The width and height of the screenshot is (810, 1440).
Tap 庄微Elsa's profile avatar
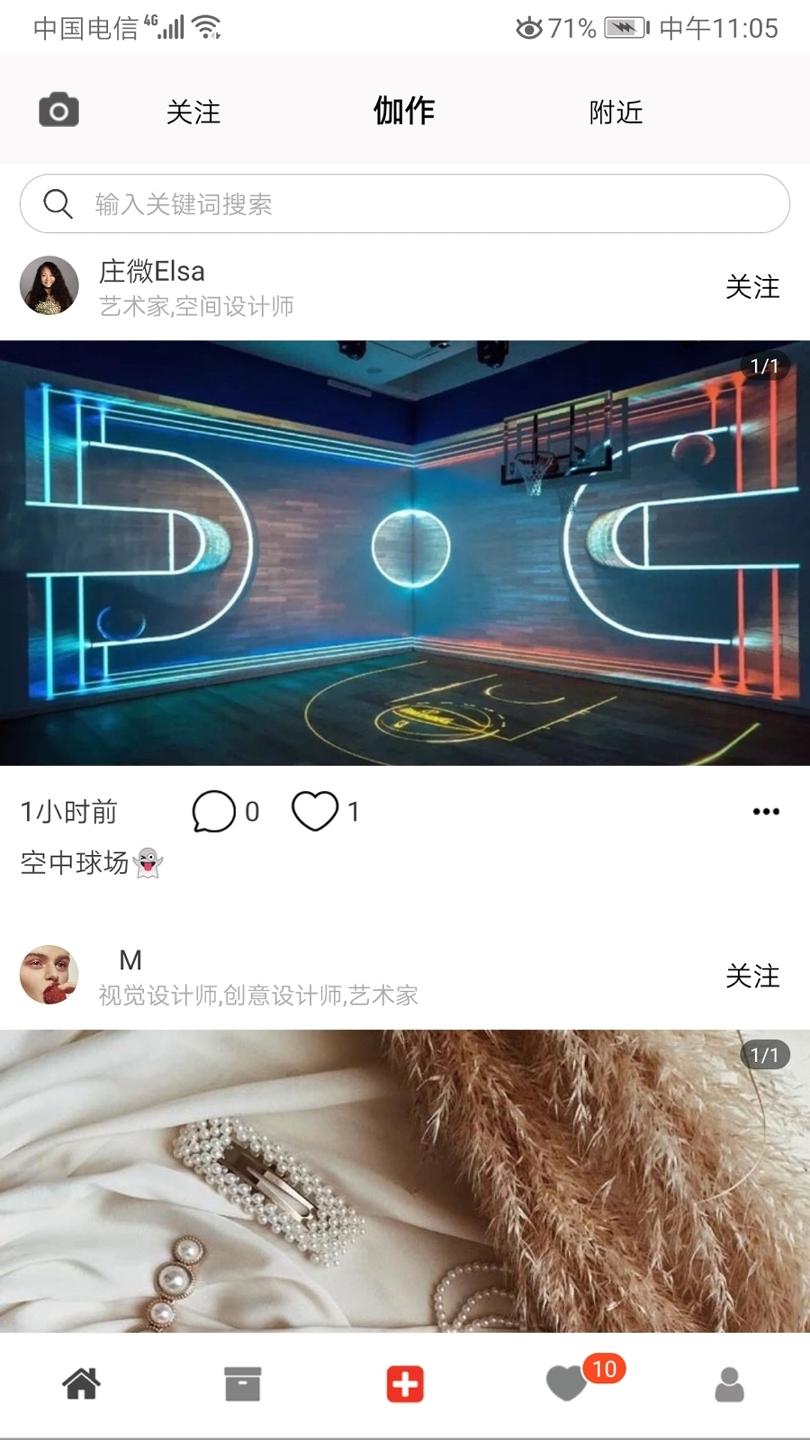click(x=48, y=287)
